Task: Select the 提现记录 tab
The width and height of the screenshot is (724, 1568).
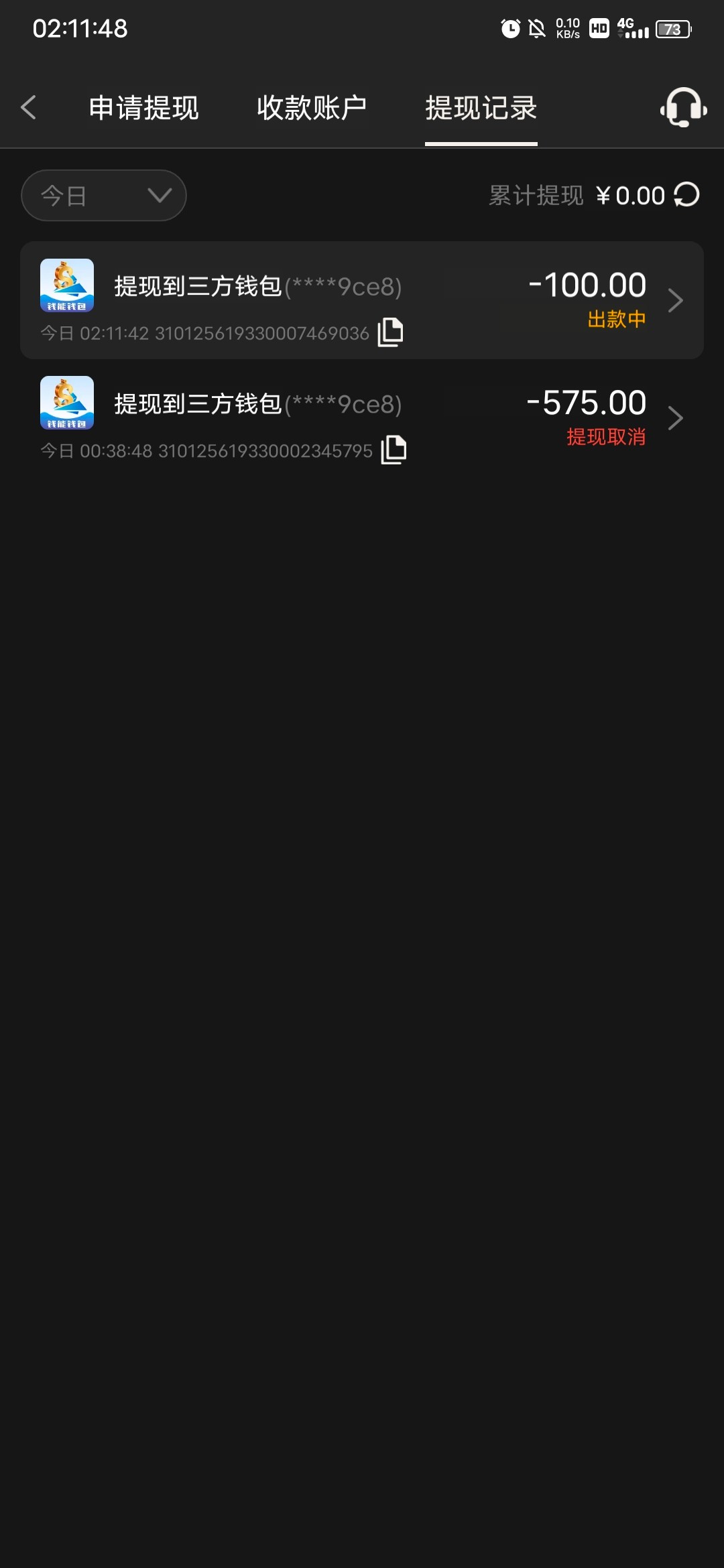Action: tap(481, 108)
